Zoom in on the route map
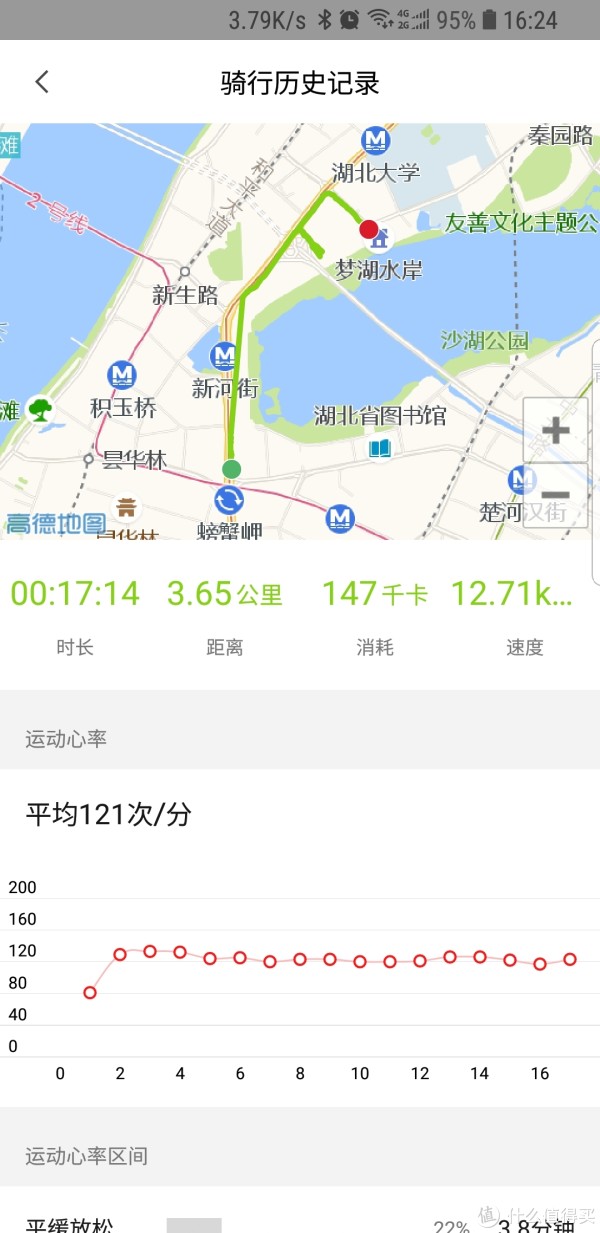The width and height of the screenshot is (600, 1233). (555, 430)
